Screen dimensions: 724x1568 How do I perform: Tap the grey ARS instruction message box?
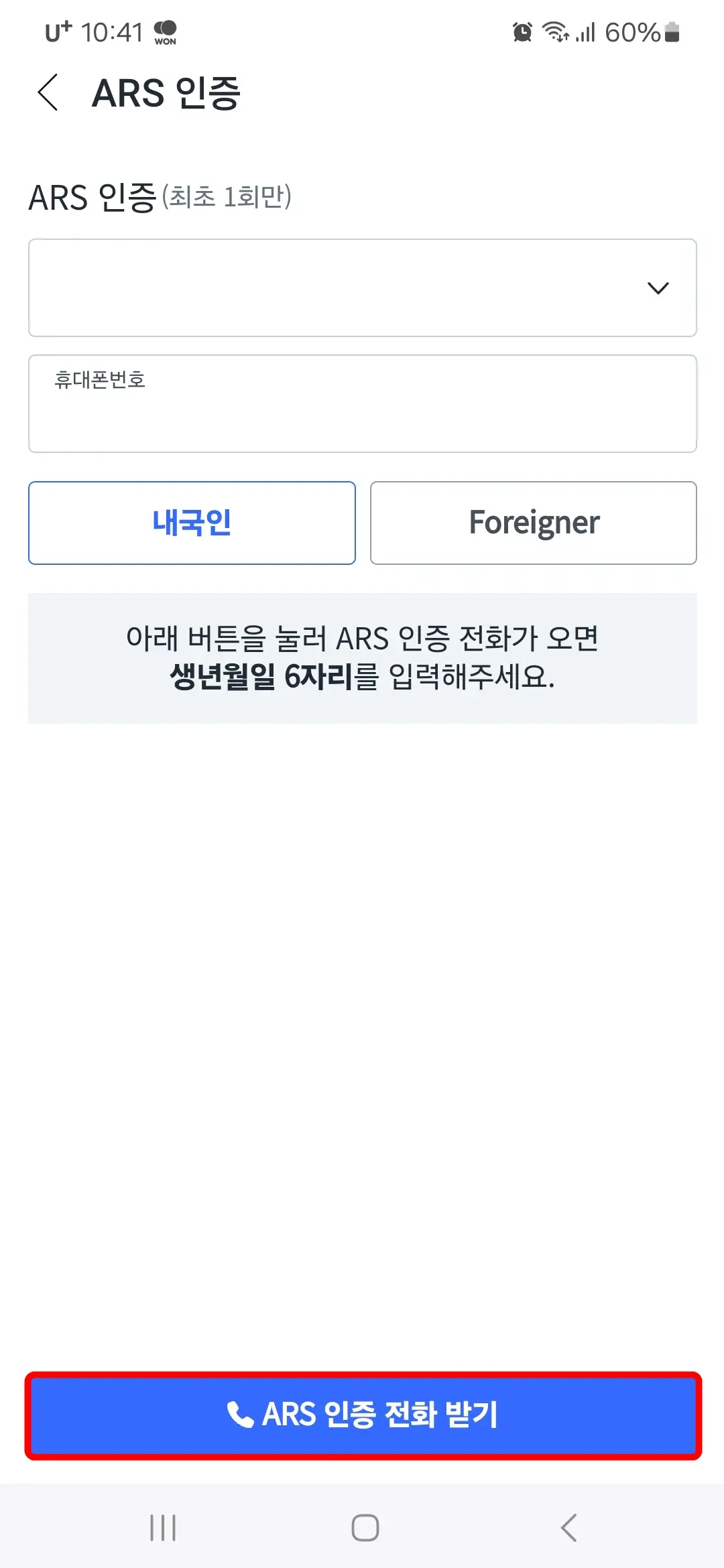pyautogui.click(x=362, y=657)
